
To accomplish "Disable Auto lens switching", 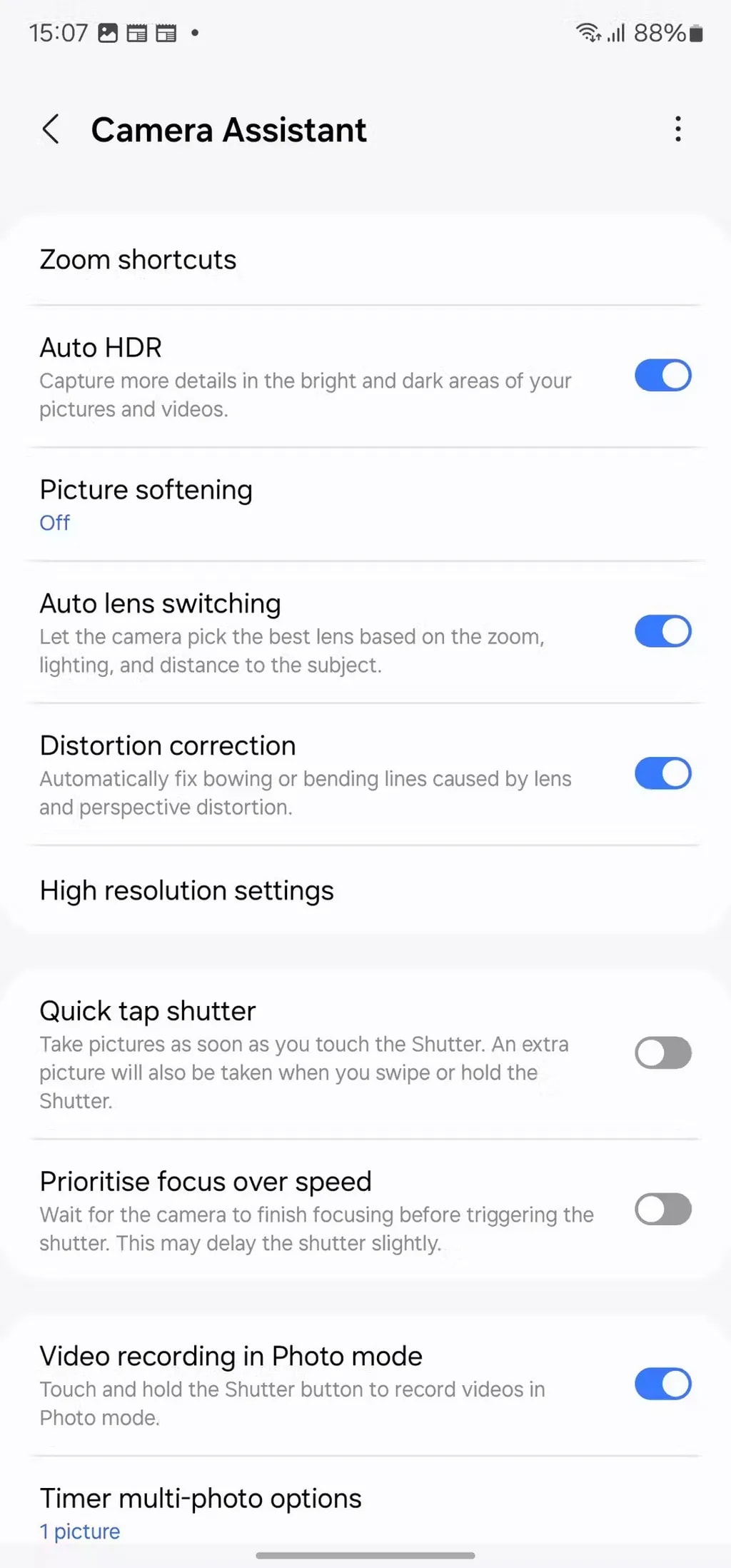I will coord(662,631).
